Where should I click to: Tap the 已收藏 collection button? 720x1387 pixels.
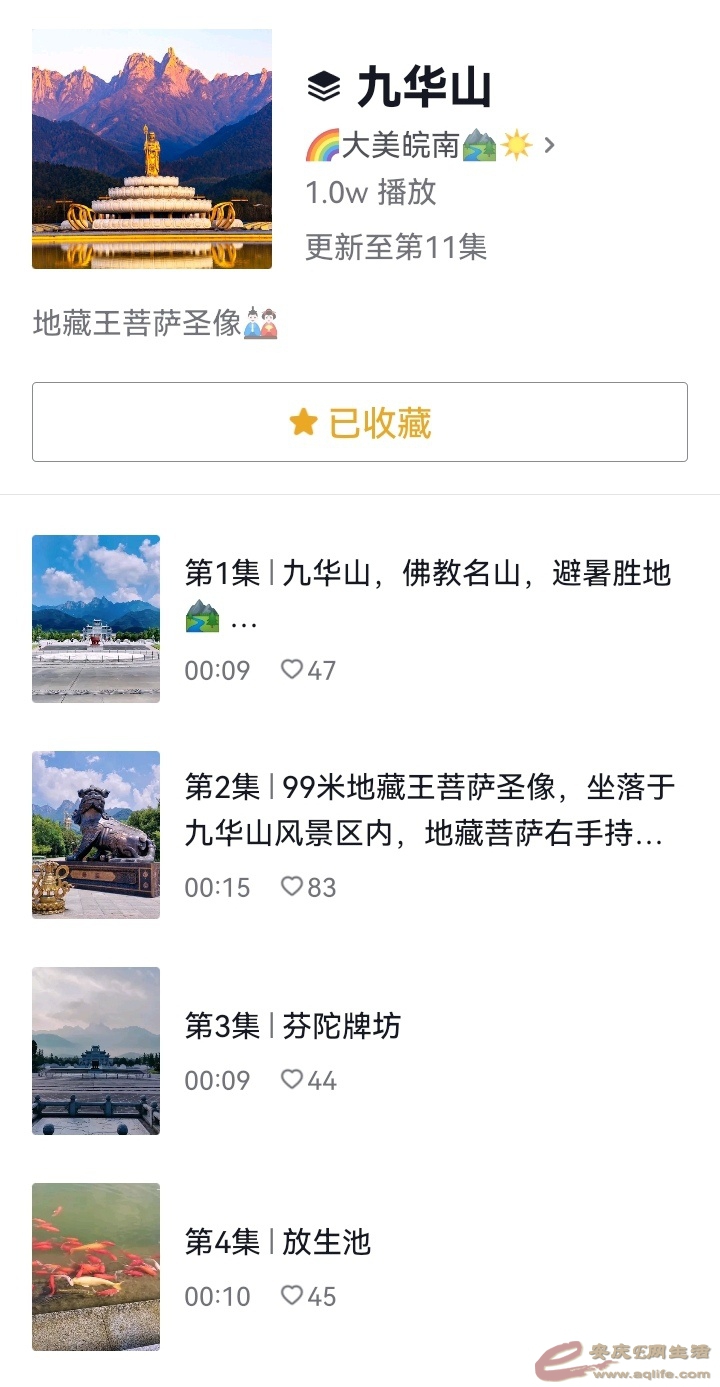pos(360,423)
